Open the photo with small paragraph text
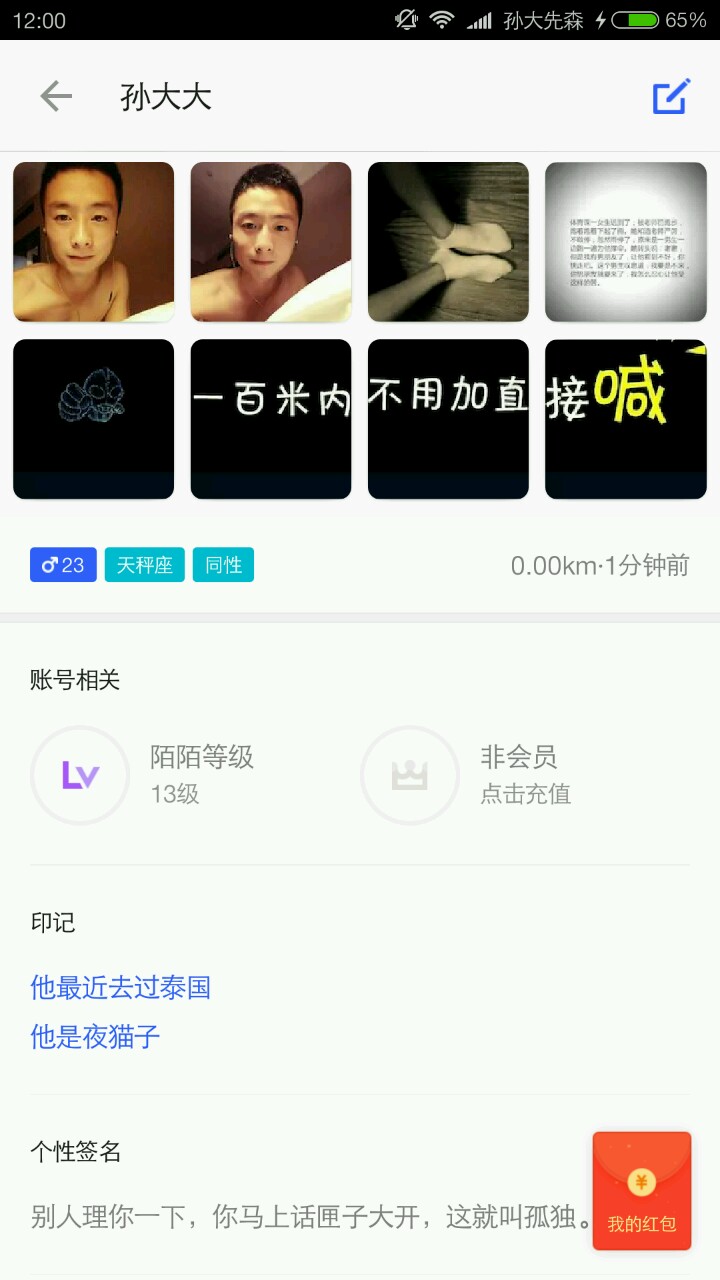The height and width of the screenshot is (1280, 720). [x=626, y=242]
